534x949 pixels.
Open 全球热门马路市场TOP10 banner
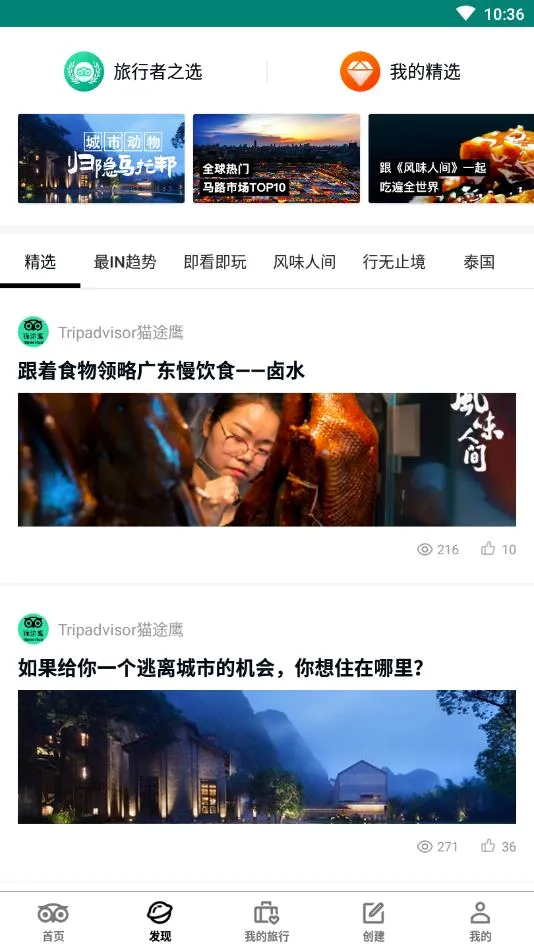[276, 159]
